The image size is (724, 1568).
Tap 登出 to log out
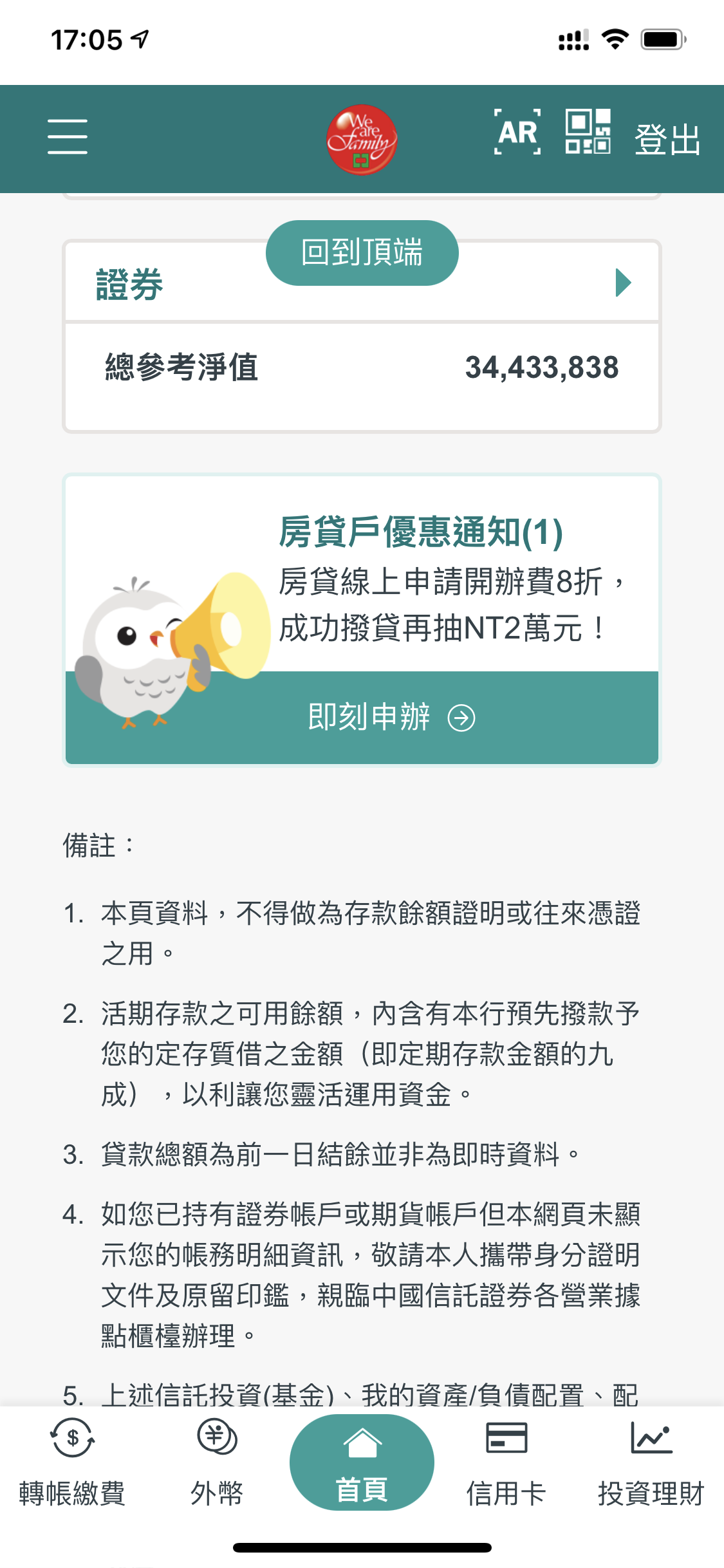tap(667, 139)
